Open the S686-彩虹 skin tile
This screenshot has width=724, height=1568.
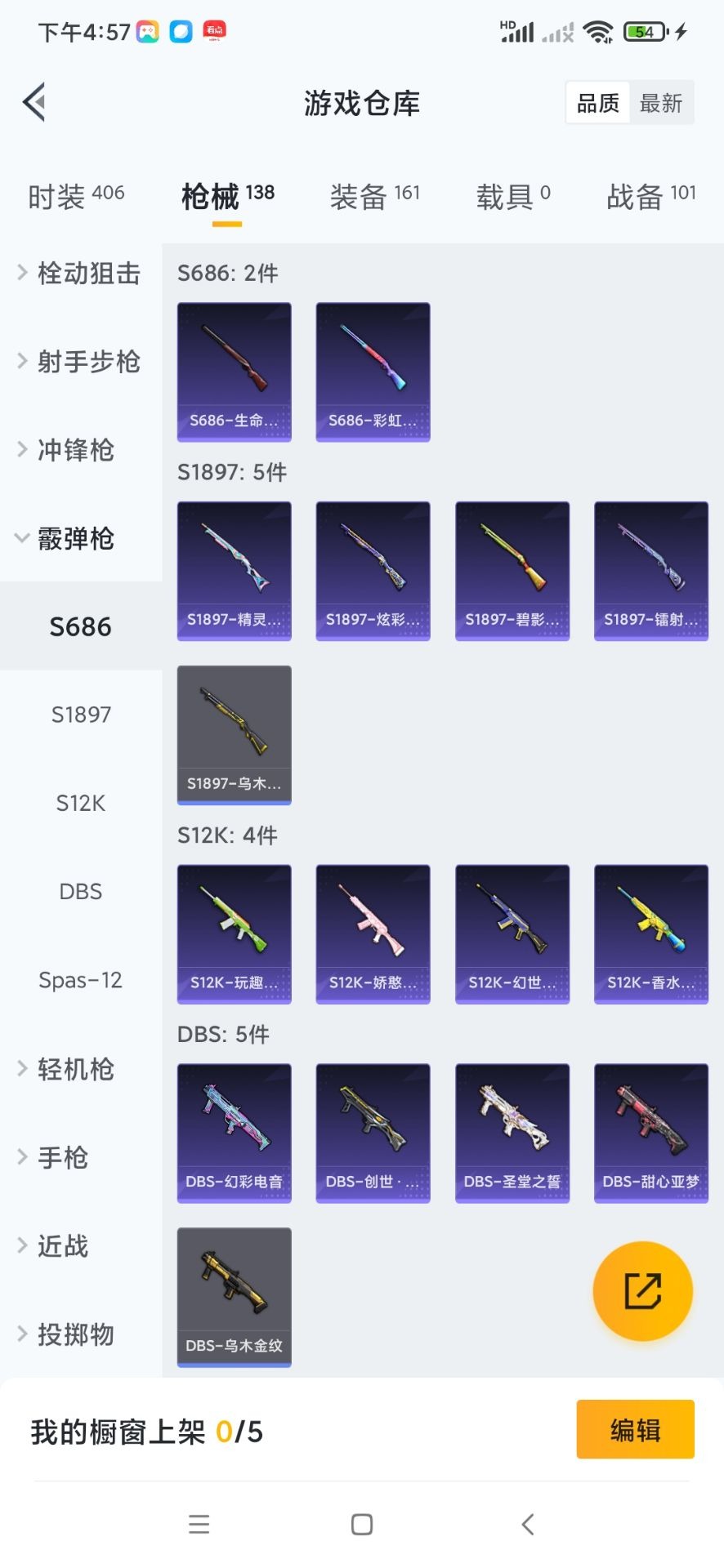coord(373,372)
